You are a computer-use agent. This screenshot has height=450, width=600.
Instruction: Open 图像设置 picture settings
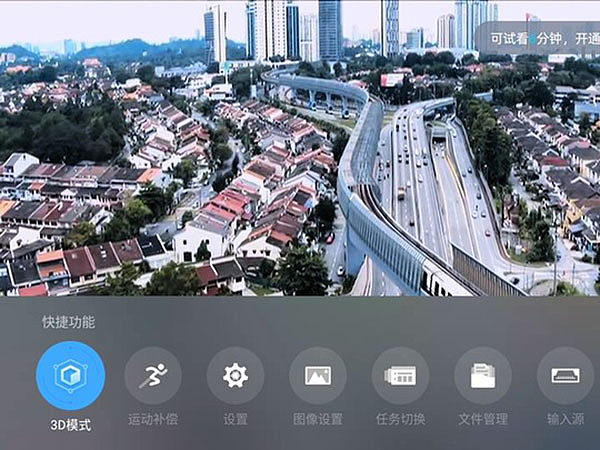coord(318,376)
